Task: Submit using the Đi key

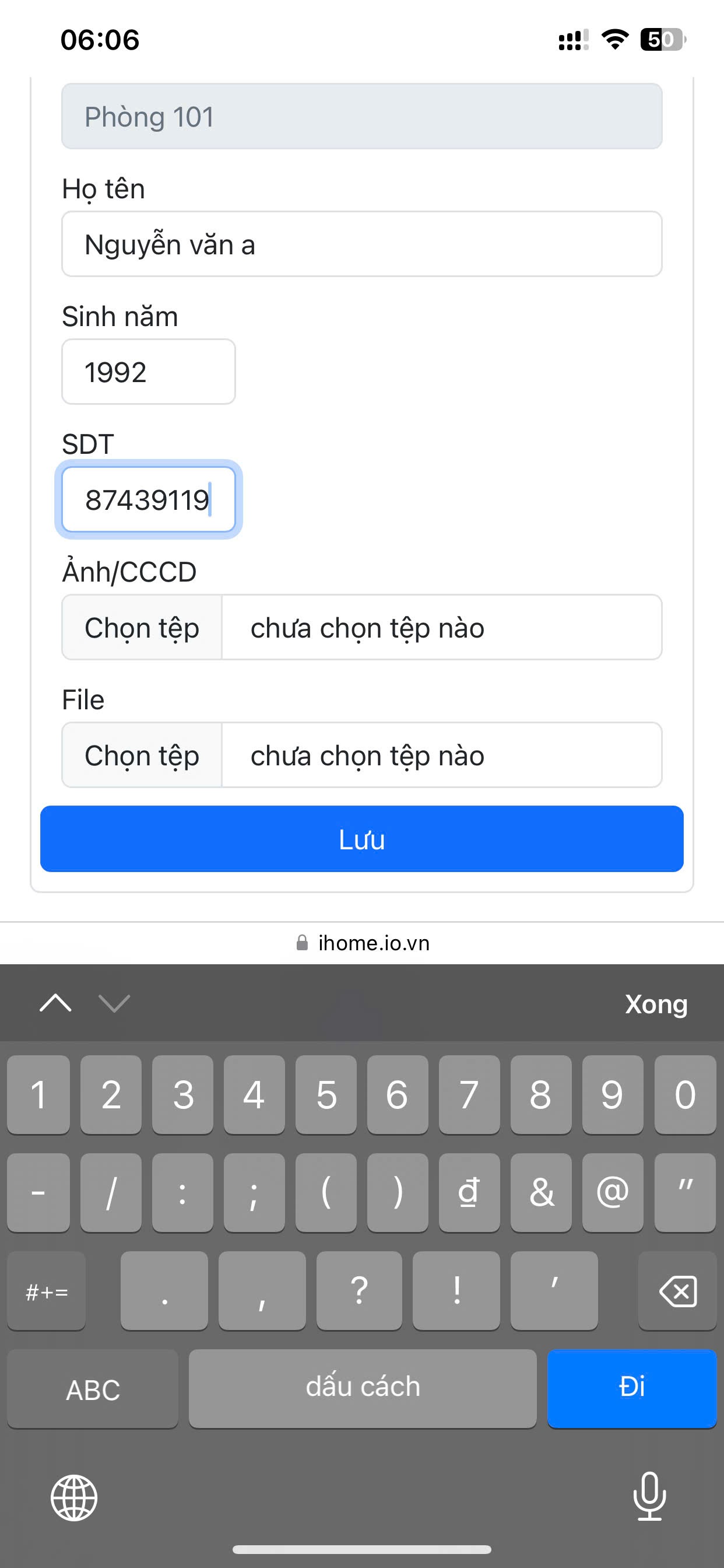Action: click(x=631, y=1387)
